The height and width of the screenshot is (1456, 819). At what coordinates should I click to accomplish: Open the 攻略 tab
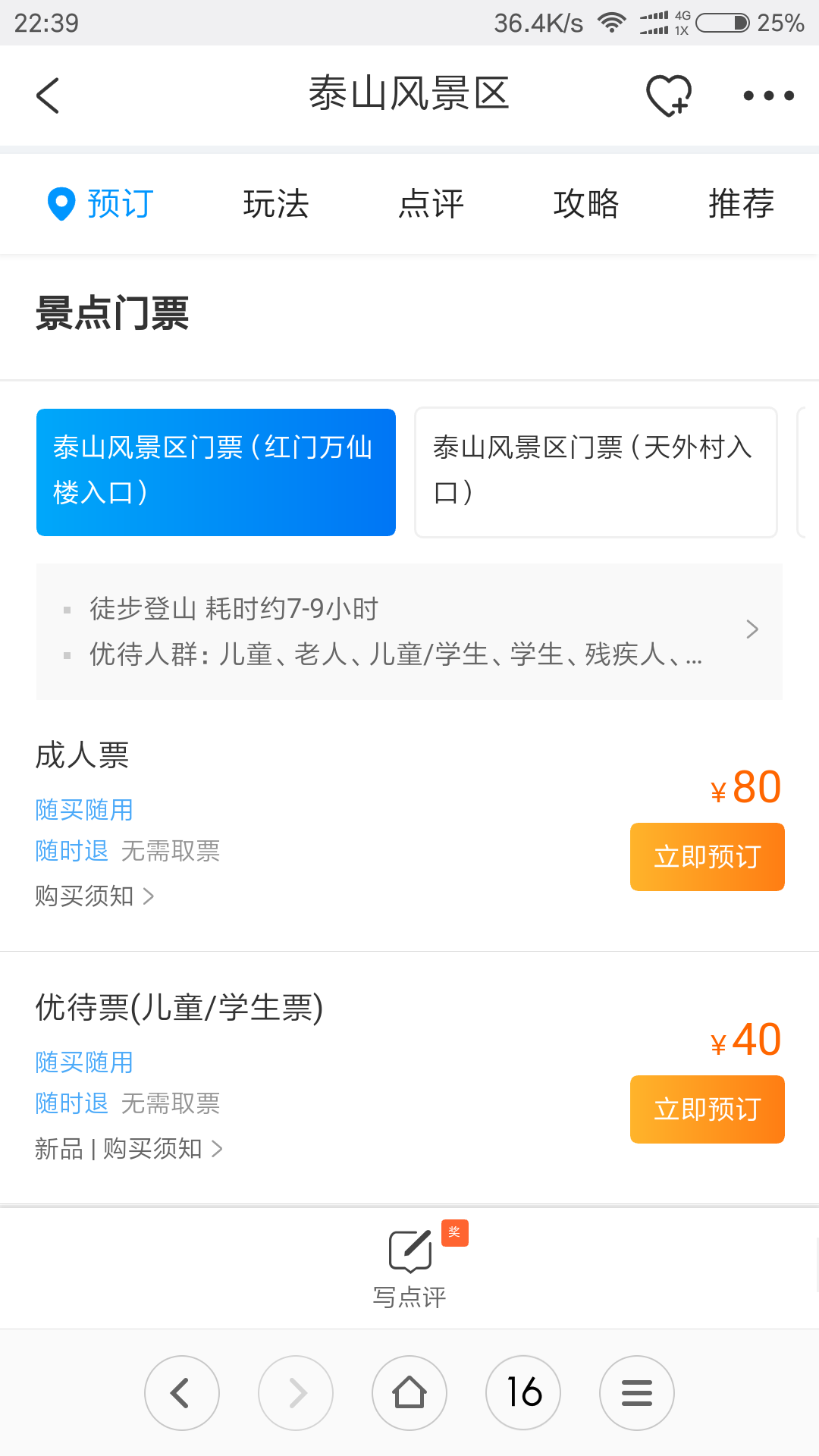tap(586, 204)
